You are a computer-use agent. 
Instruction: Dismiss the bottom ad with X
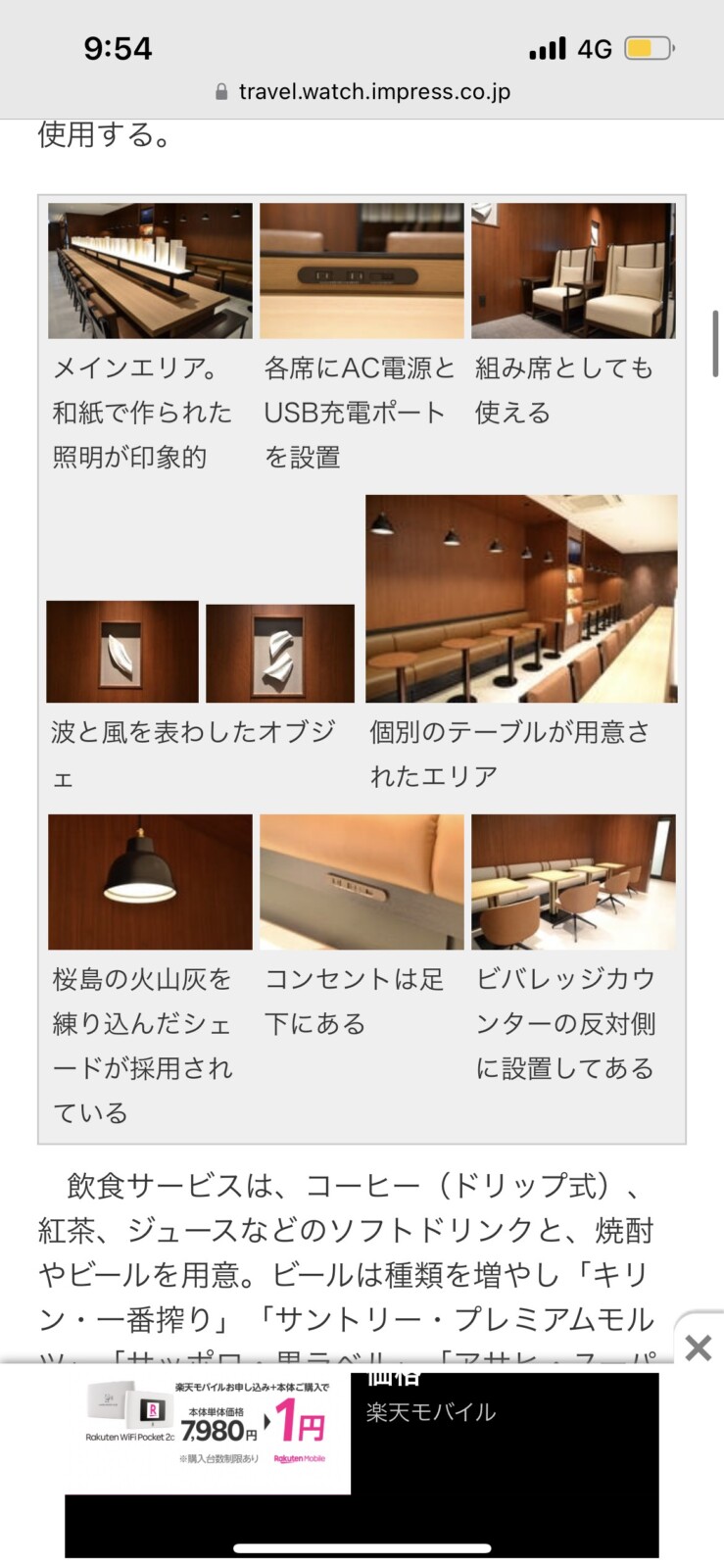(699, 1347)
